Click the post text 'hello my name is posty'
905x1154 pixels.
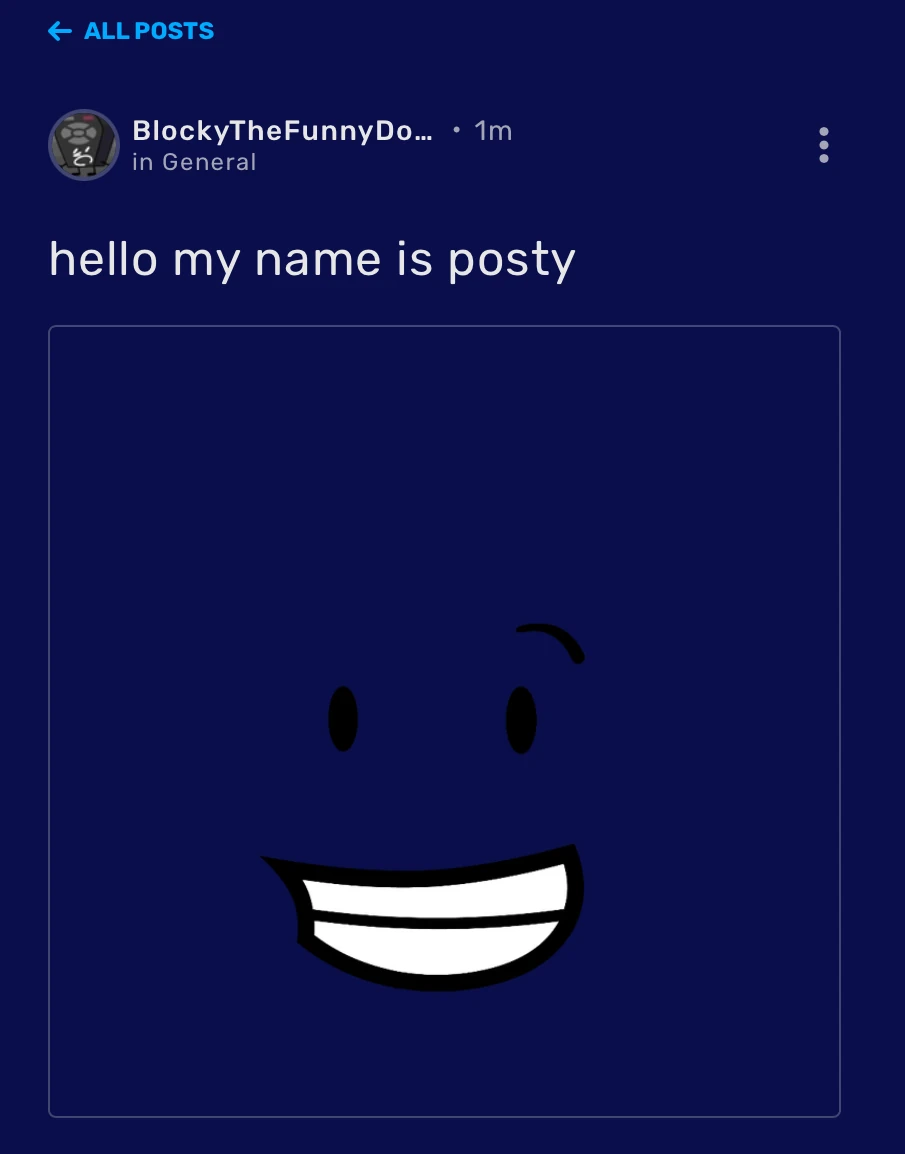[x=311, y=259]
